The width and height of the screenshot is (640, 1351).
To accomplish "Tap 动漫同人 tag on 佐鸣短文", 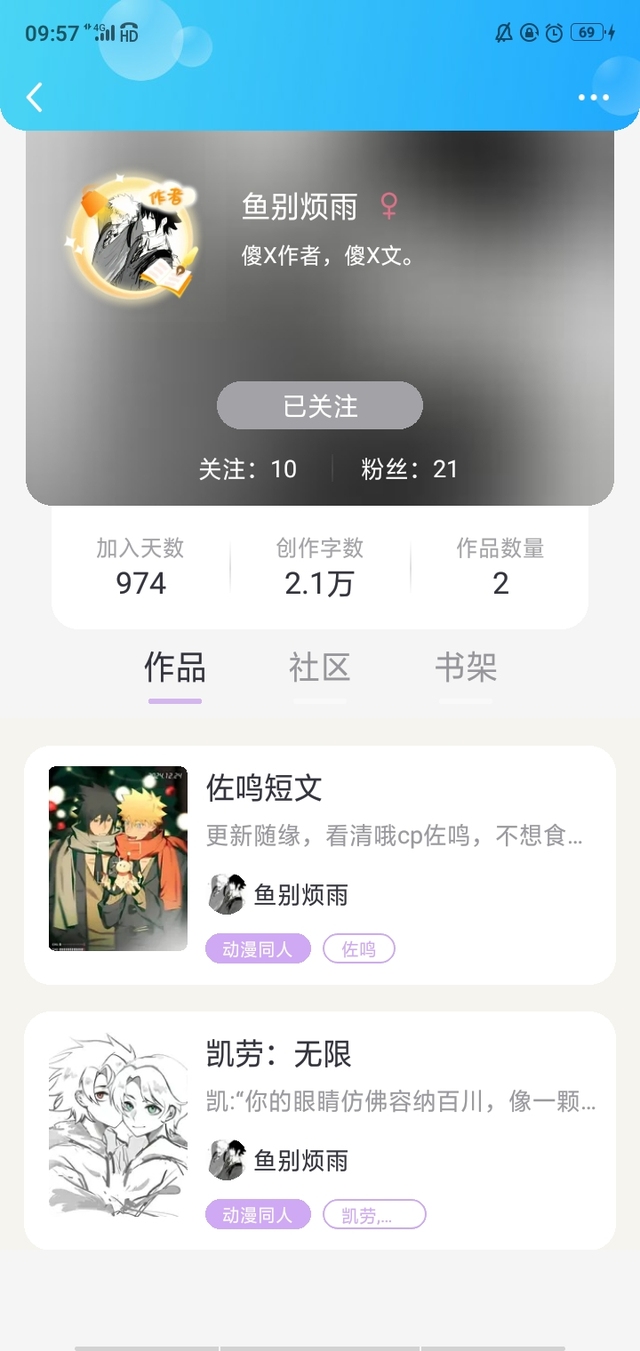I will 258,949.
